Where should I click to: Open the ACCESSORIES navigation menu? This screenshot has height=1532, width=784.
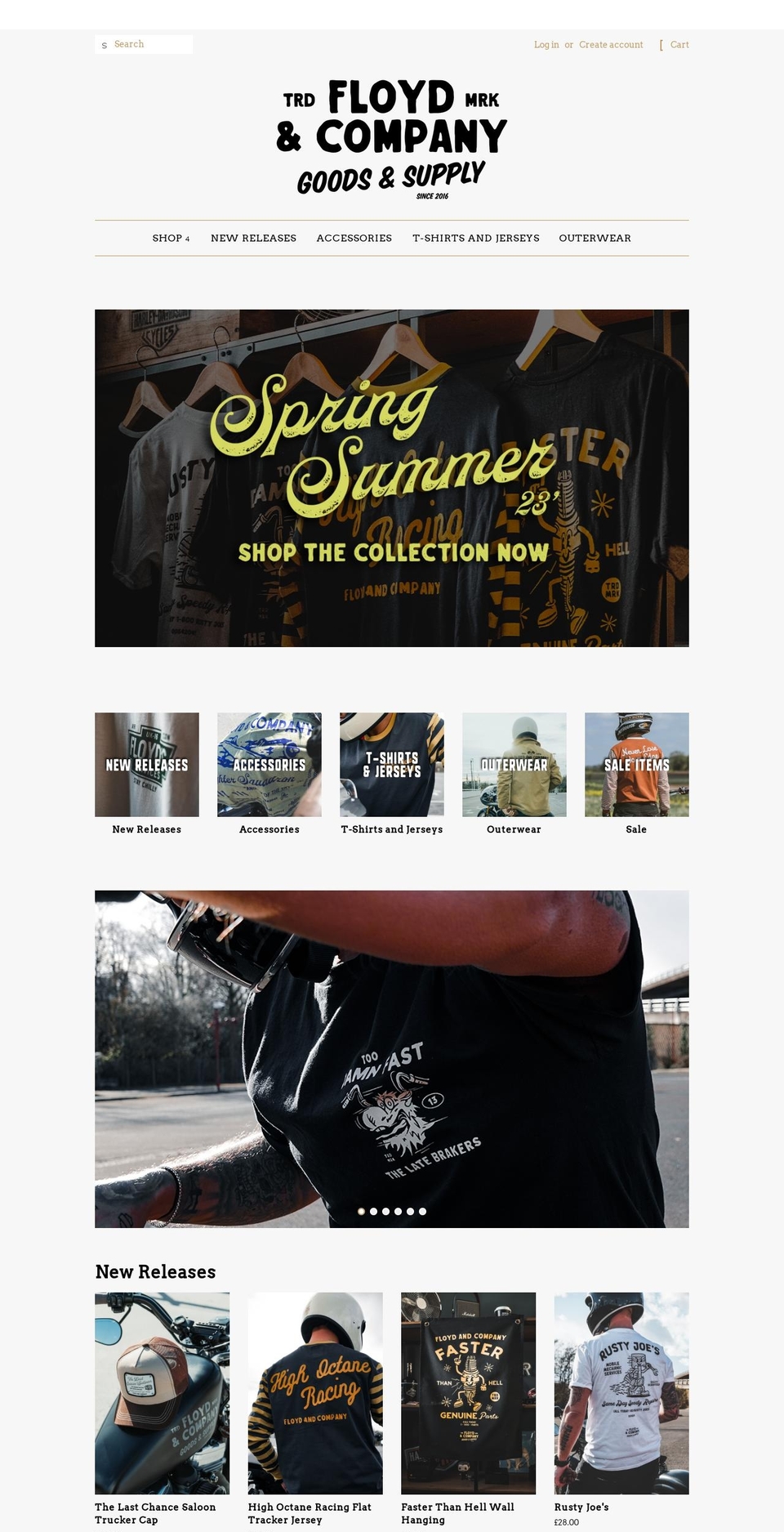click(x=354, y=239)
